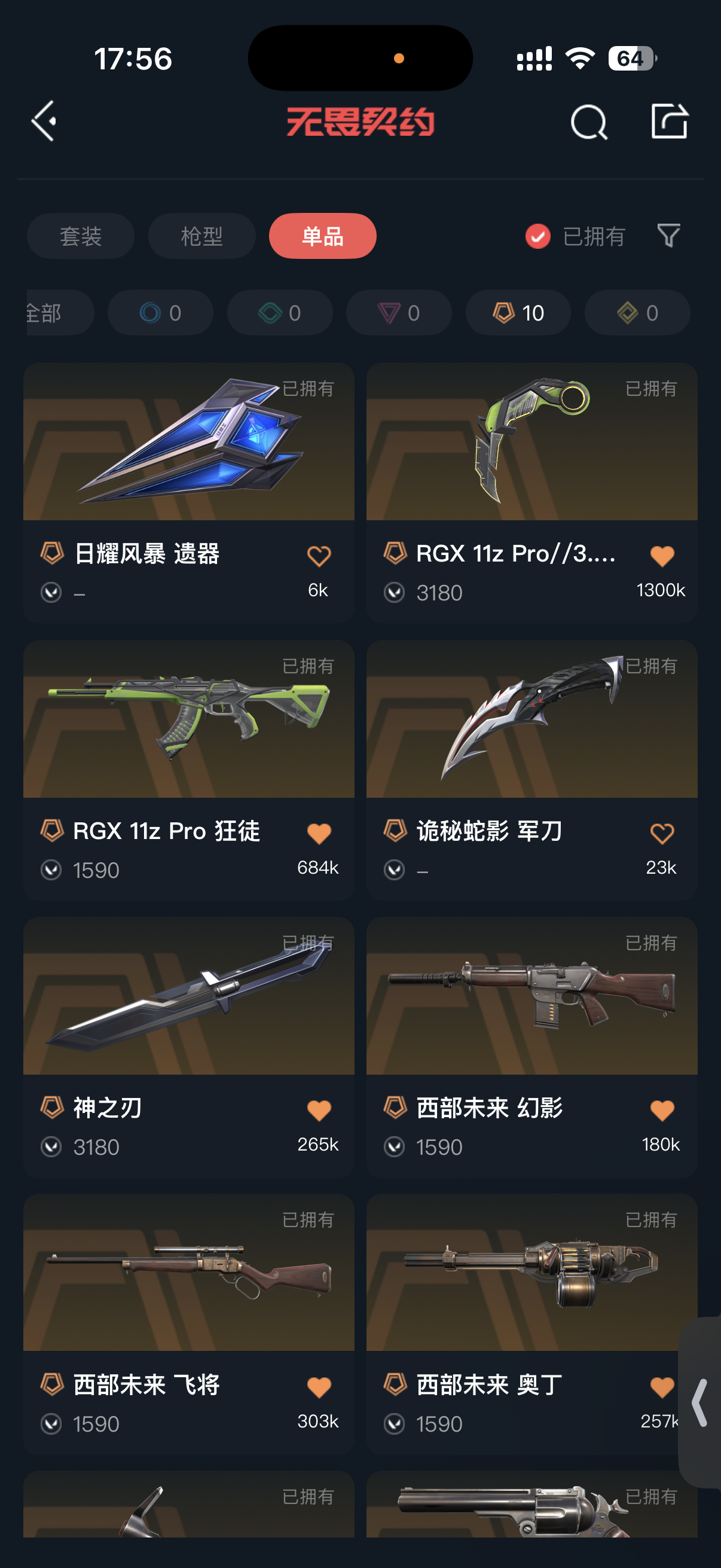The height and width of the screenshot is (1568, 721).
Task: Select the green diamond tier chip
Action: point(279,313)
